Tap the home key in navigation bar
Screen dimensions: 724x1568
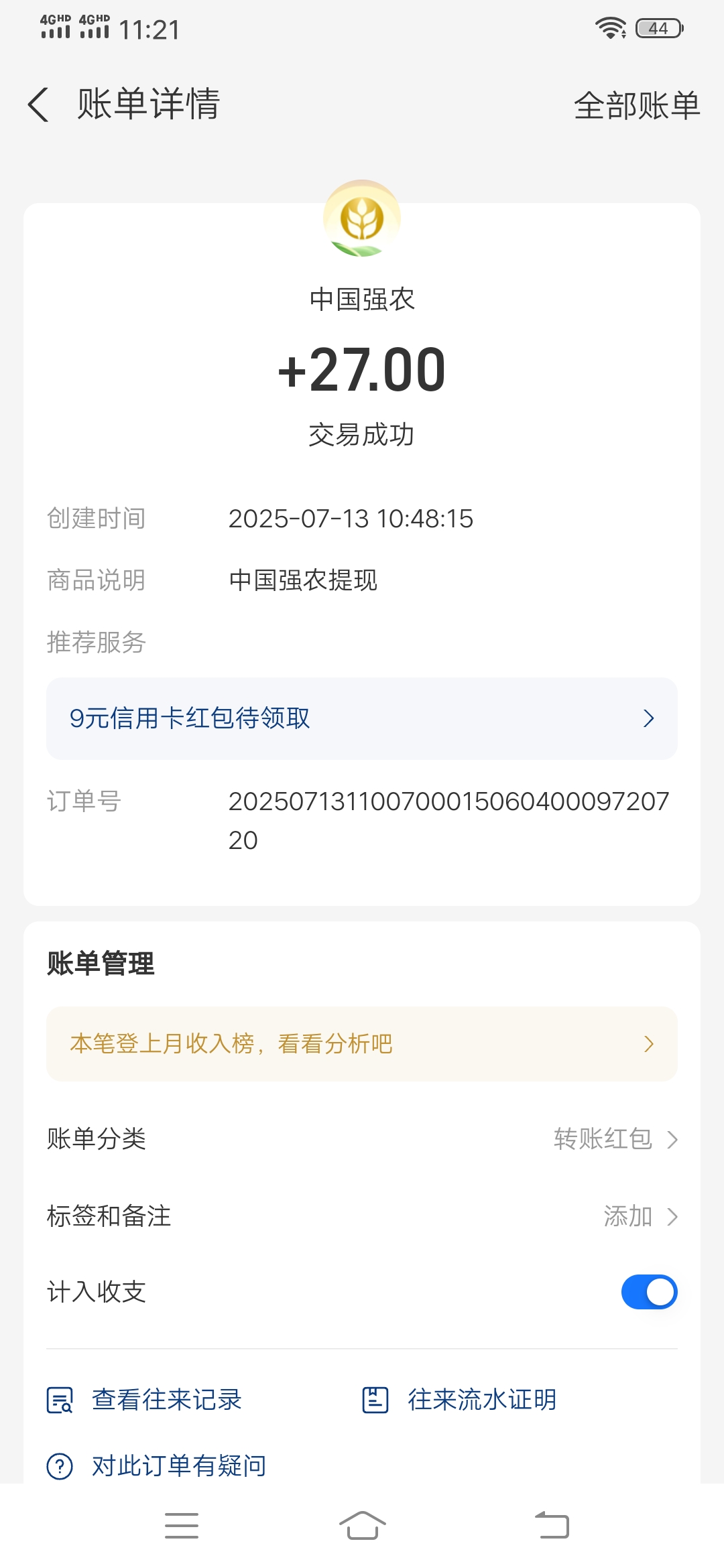coord(362,1525)
